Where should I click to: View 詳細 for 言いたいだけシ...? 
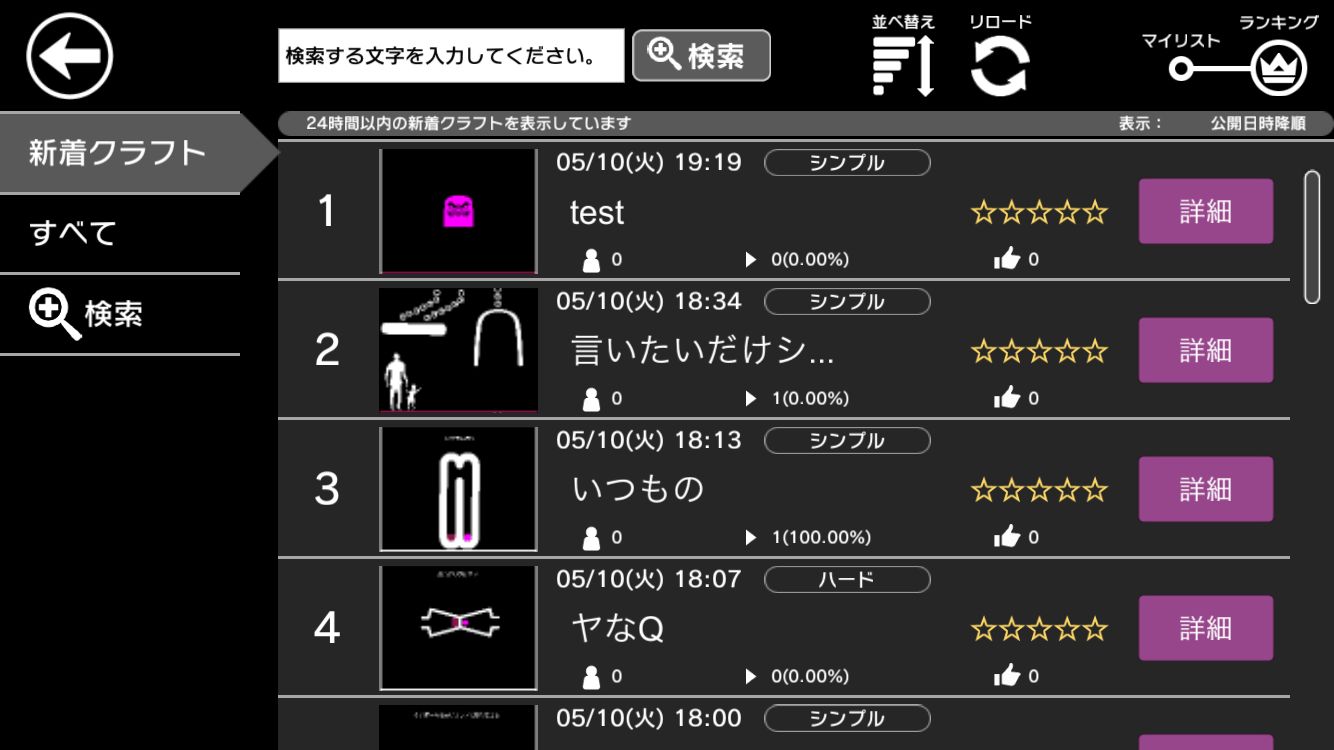1205,350
